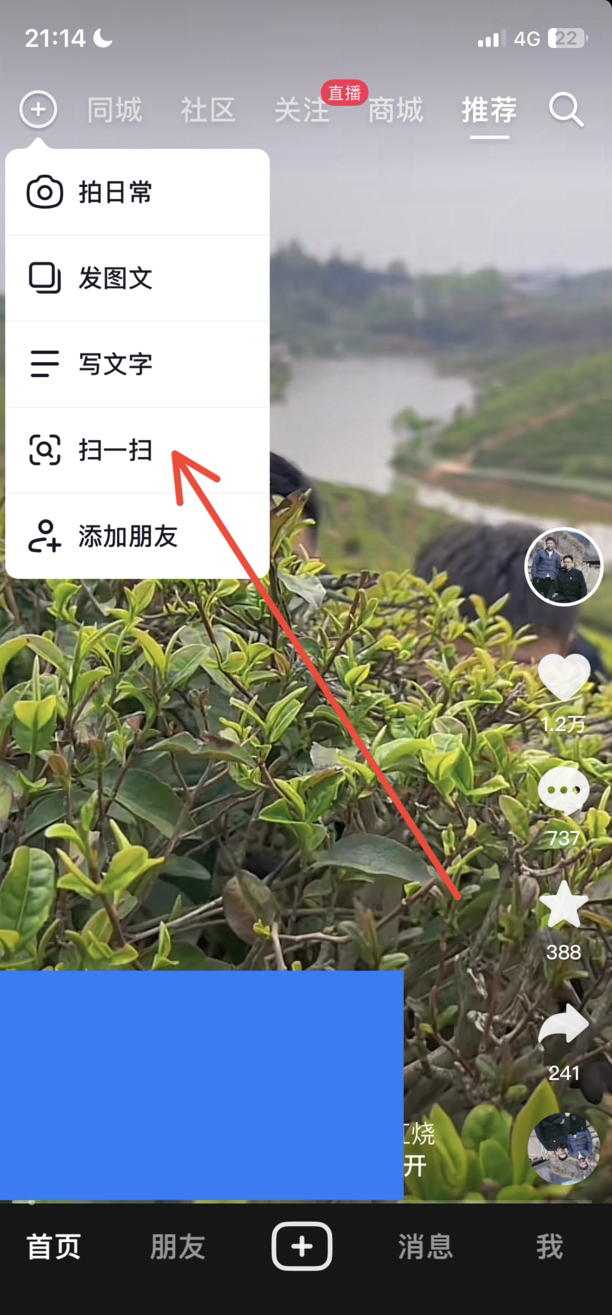612x1315 pixels.
Task: Go to the 商城 tab
Action: 395,110
